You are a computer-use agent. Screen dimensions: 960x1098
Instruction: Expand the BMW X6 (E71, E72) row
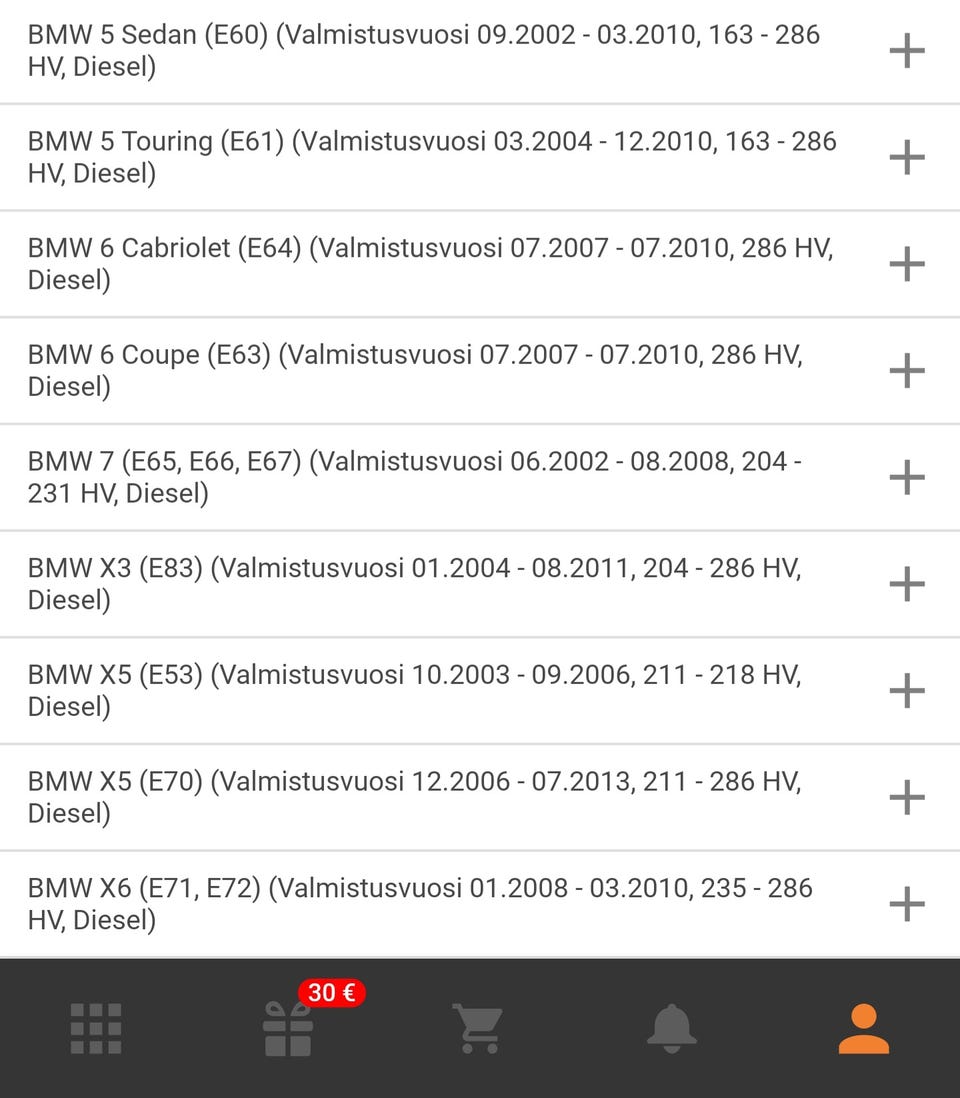pyautogui.click(x=906, y=904)
